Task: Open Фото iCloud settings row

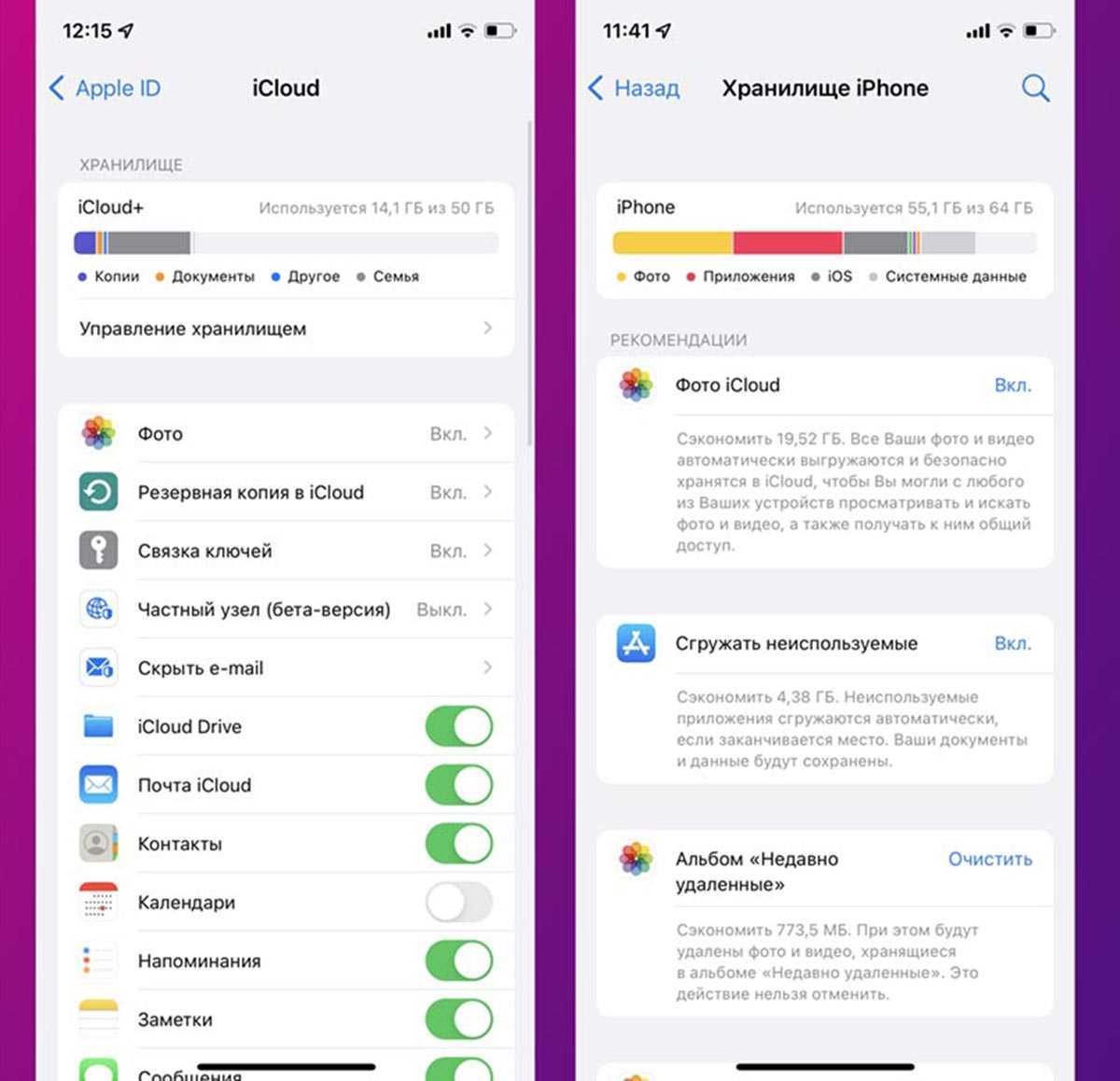Action: [x=286, y=434]
